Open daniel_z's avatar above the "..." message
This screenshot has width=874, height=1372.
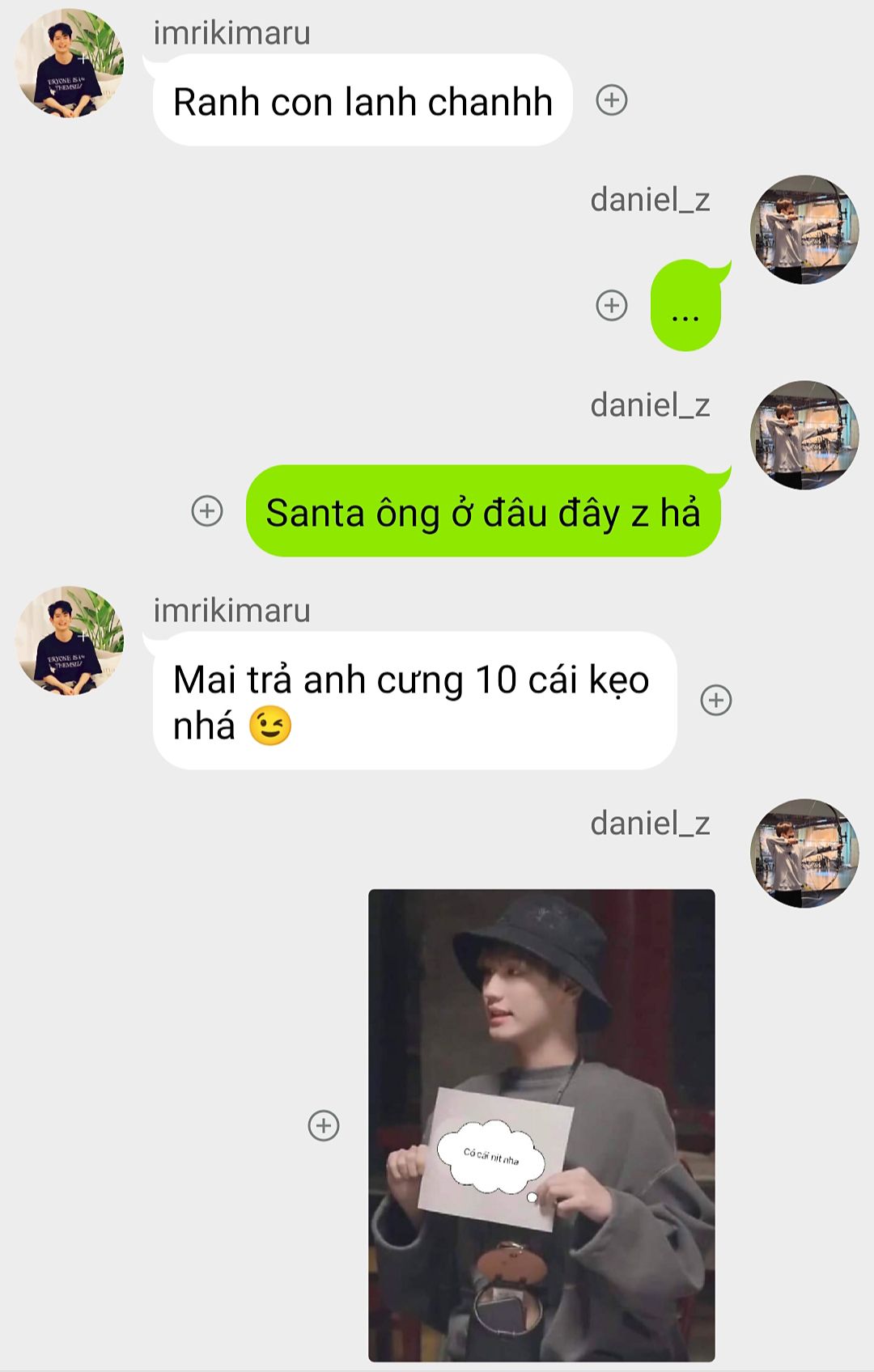pos(804,230)
